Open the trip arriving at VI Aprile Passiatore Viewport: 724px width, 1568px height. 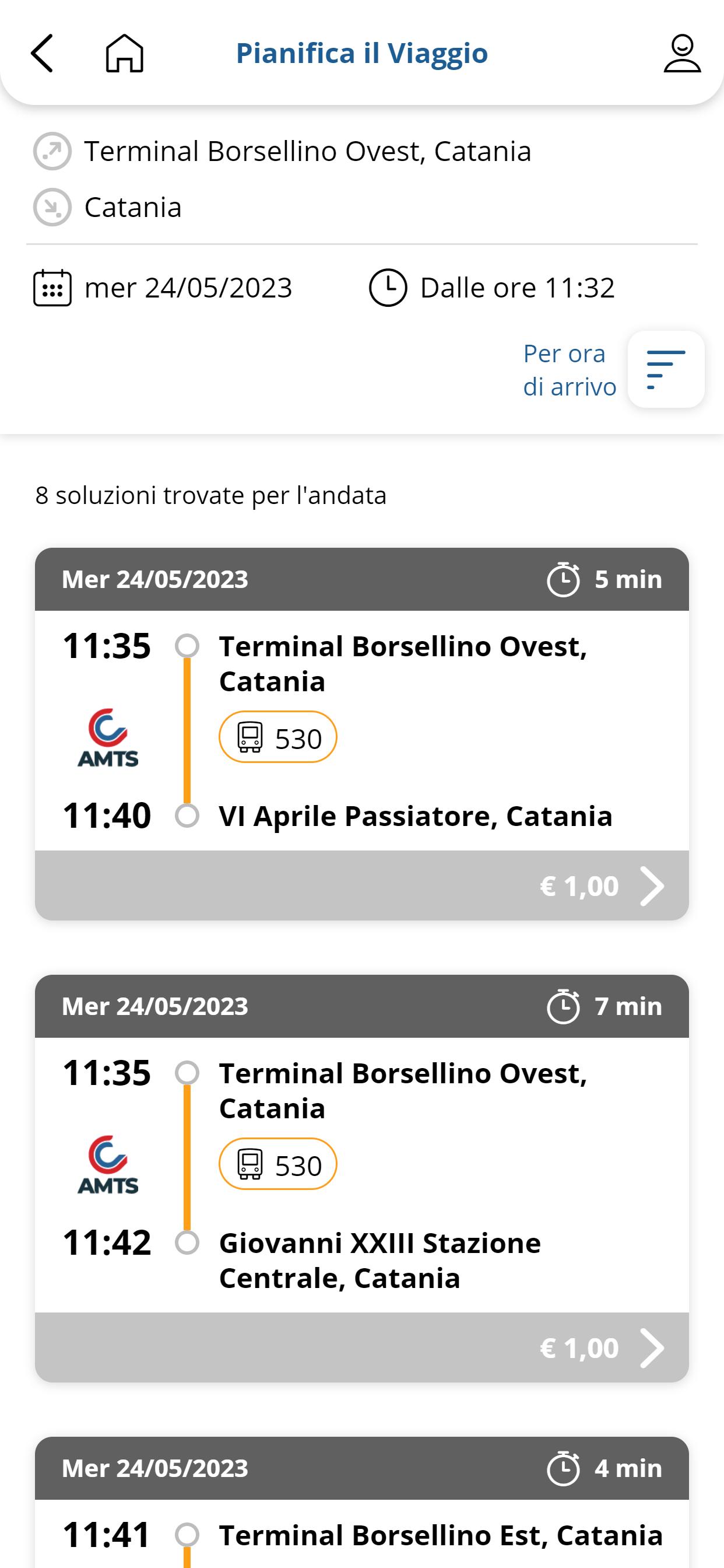coord(362,734)
